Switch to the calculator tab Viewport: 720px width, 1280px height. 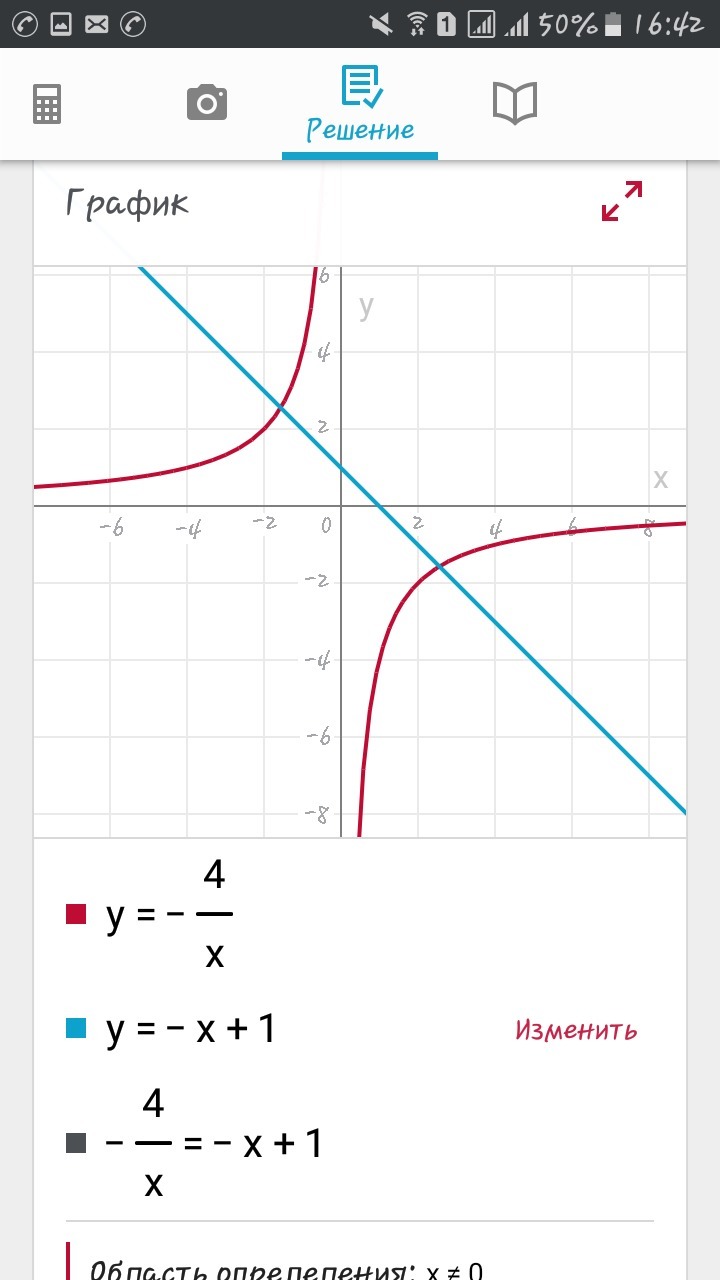pyautogui.click(x=47, y=104)
